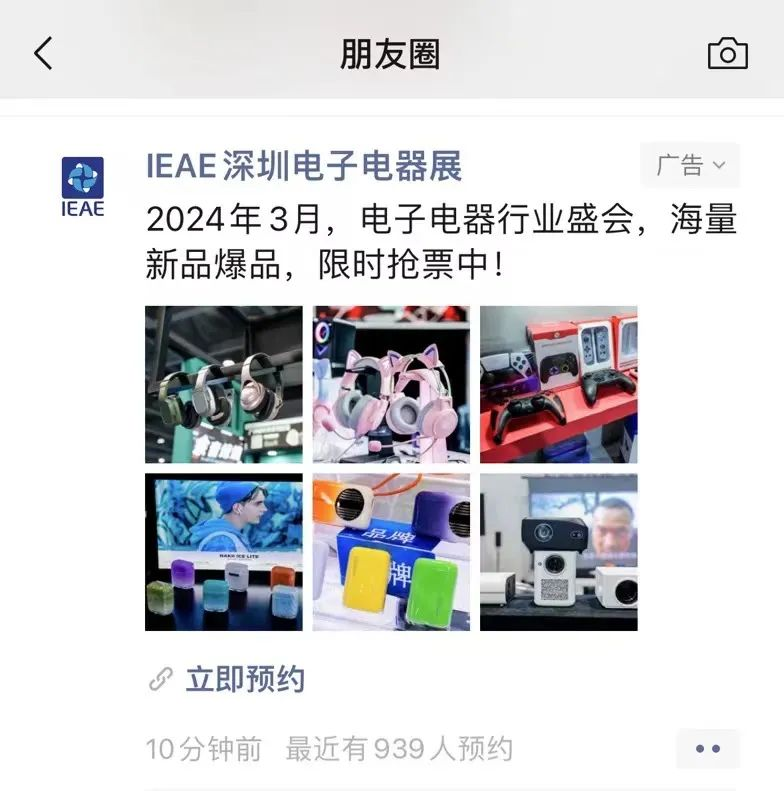784x791 pixels.
Task: View the yellow and green speakers photo
Action: (x=391, y=552)
